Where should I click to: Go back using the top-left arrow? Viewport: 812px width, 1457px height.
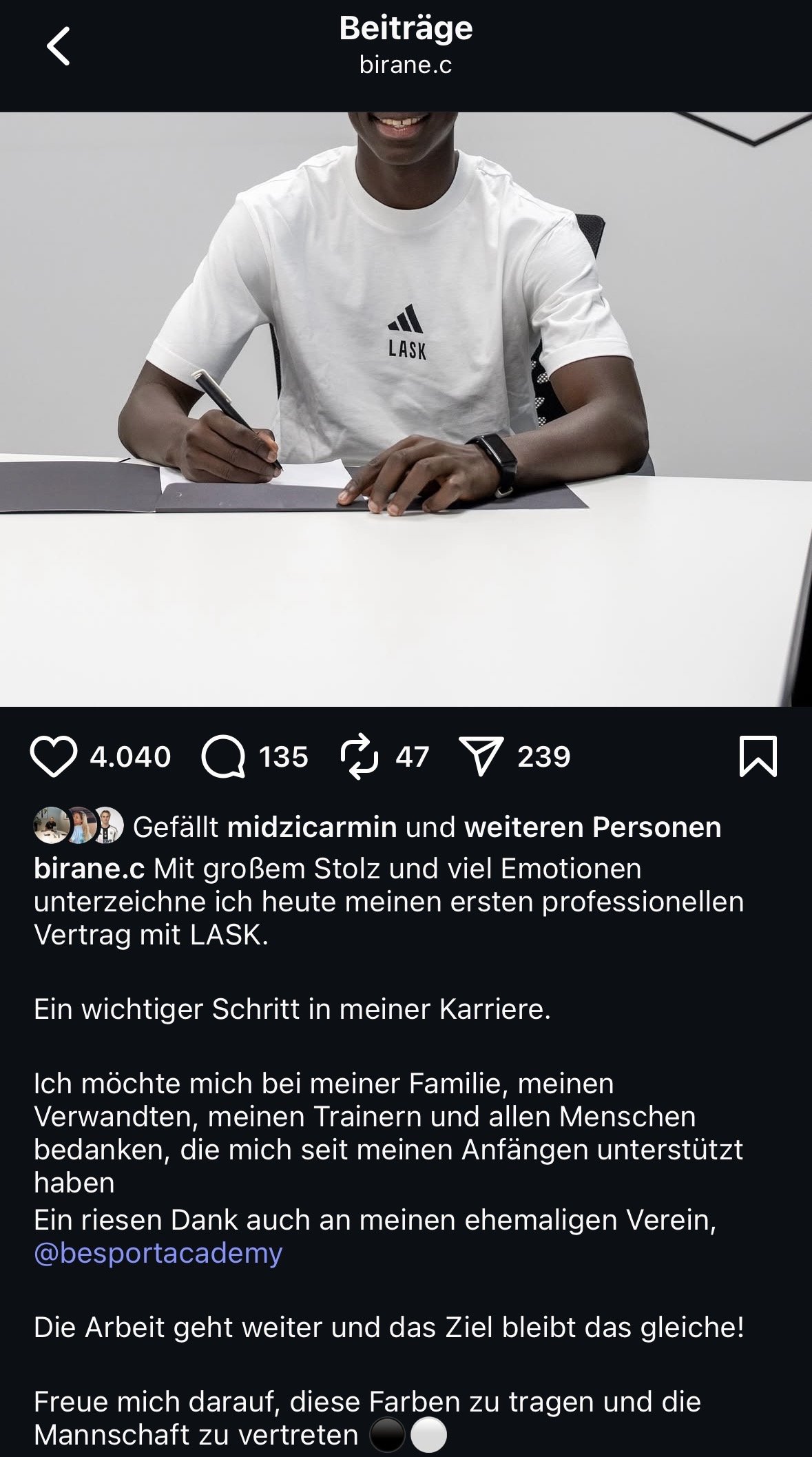coord(59,46)
